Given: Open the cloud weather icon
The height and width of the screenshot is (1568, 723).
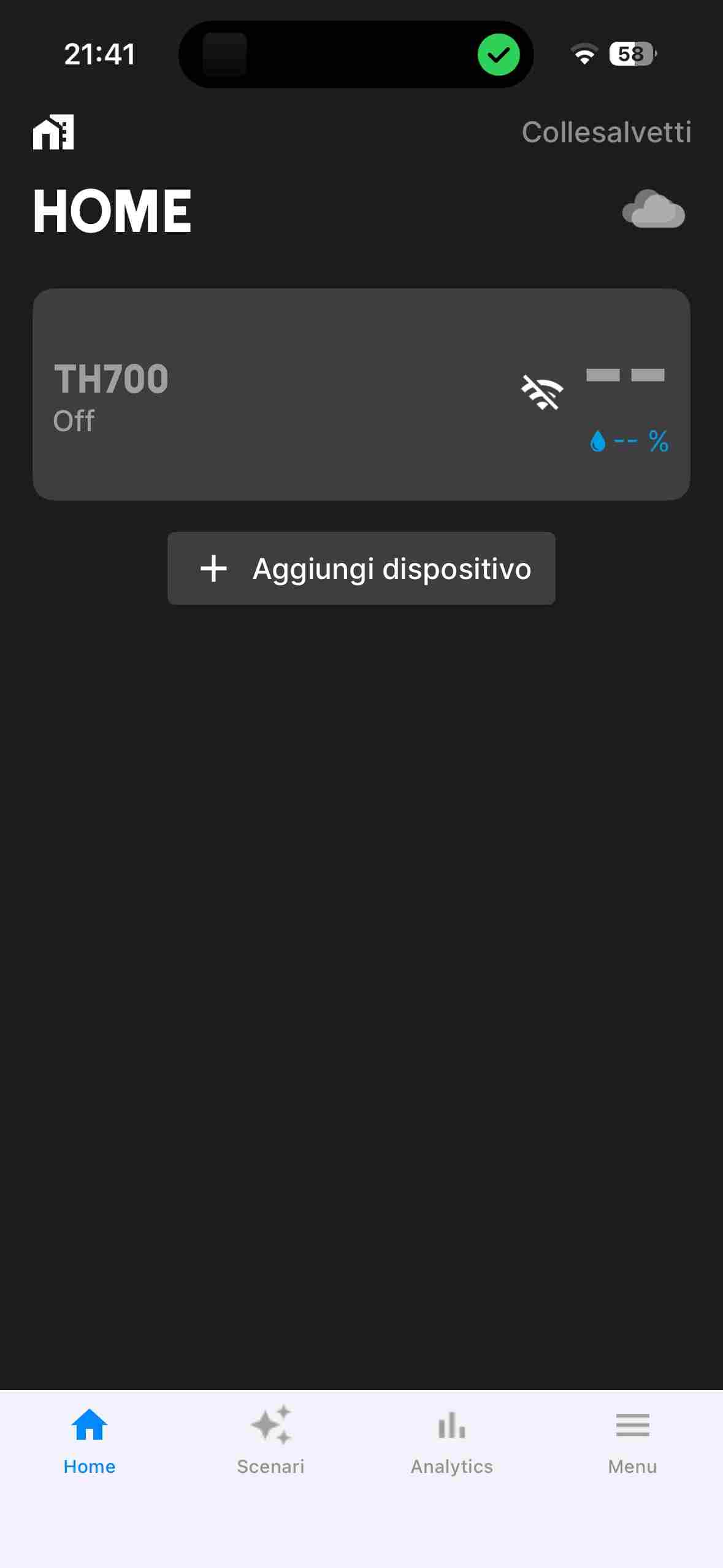Looking at the screenshot, I should [x=653, y=209].
